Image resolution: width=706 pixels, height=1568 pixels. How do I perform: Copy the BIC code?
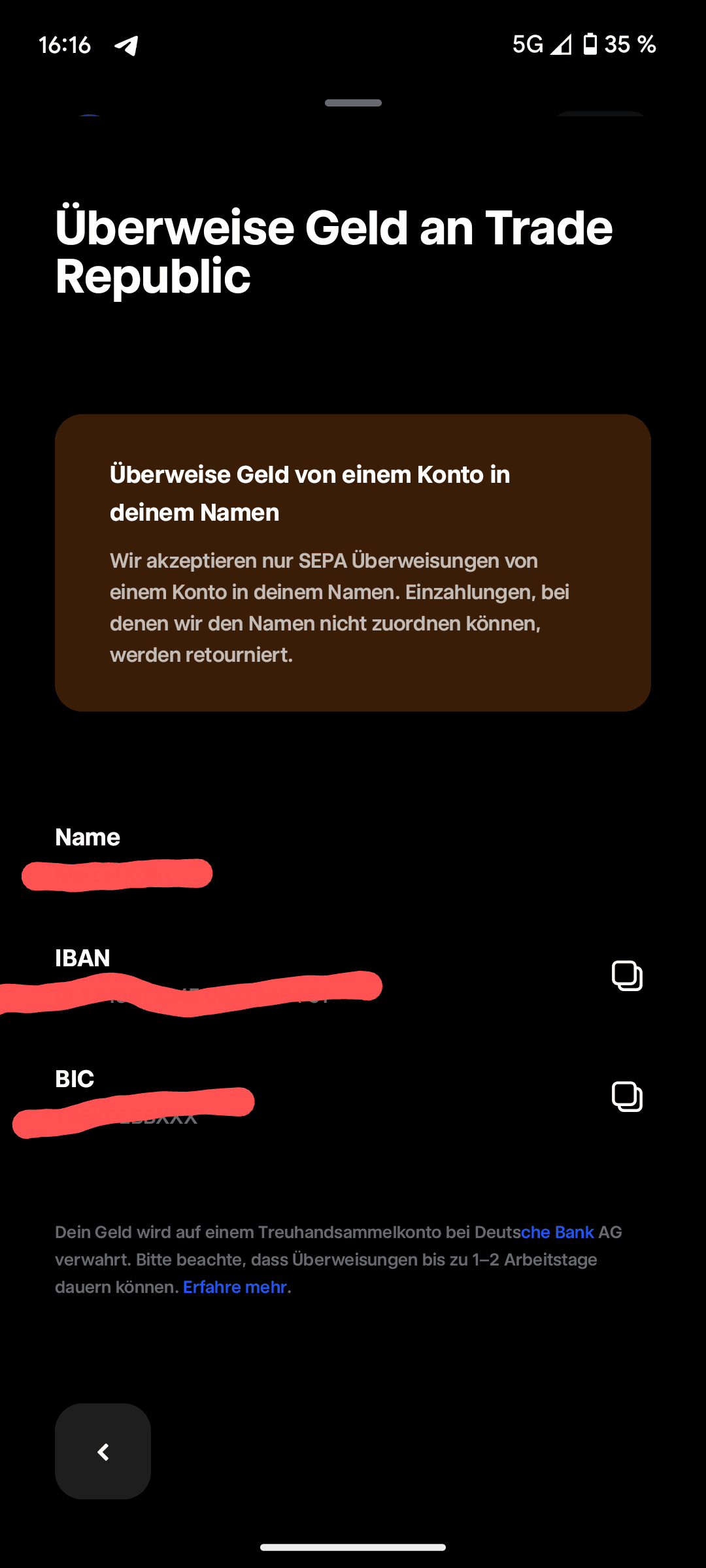click(626, 1096)
